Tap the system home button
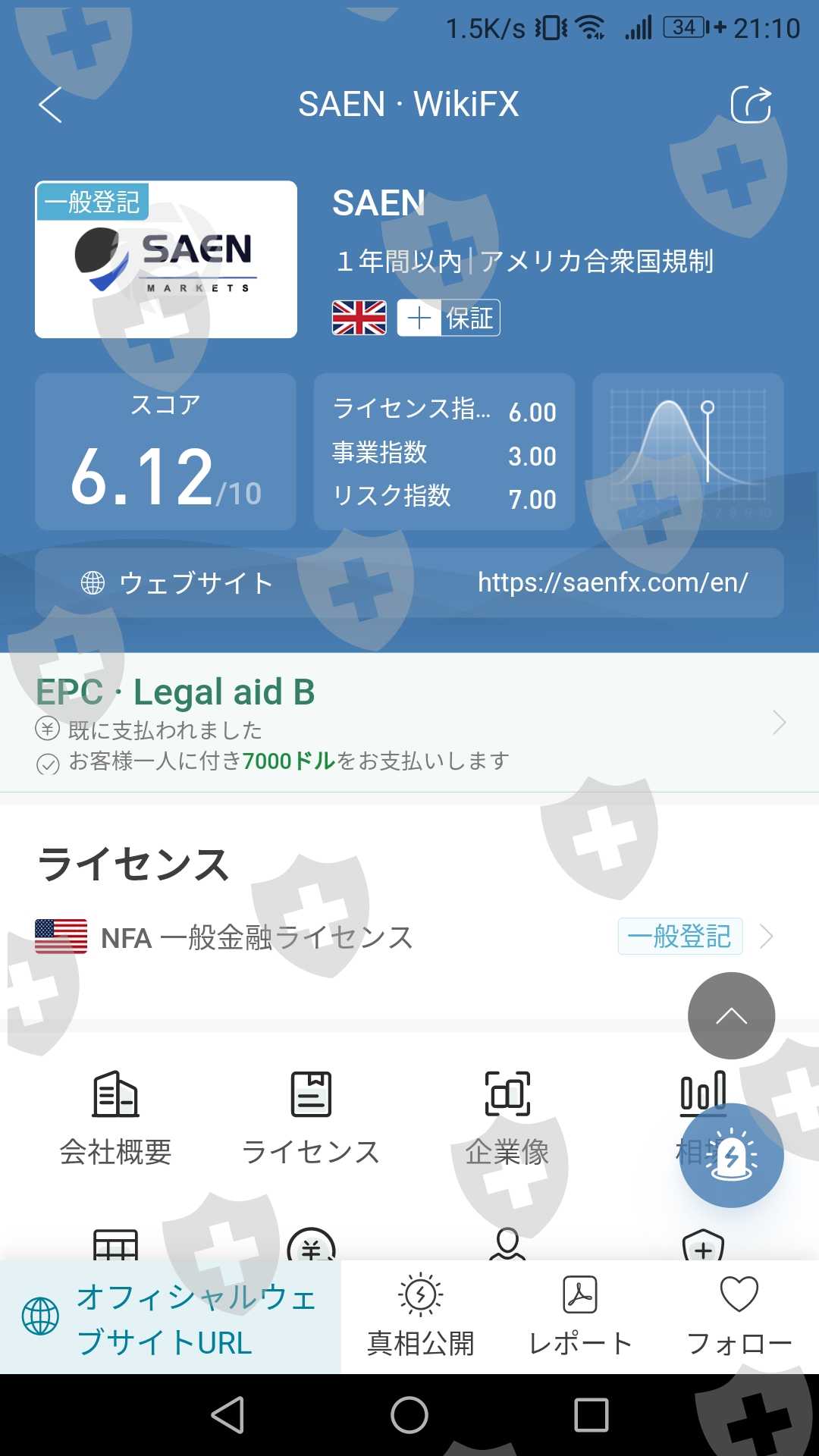Image resolution: width=819 pixels, height=1456 pixels. tap(409, 1415)
